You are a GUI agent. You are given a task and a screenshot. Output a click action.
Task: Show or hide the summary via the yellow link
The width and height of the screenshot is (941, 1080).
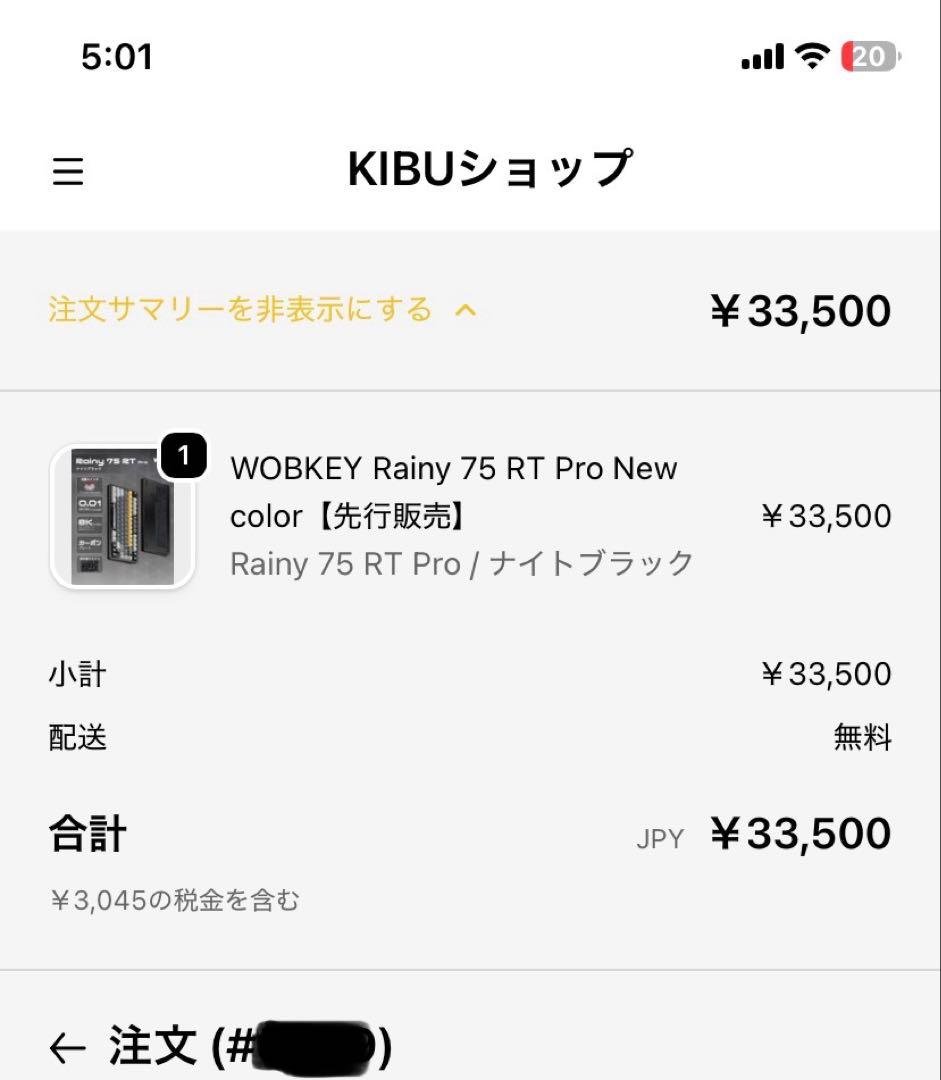tap(238, 310)
